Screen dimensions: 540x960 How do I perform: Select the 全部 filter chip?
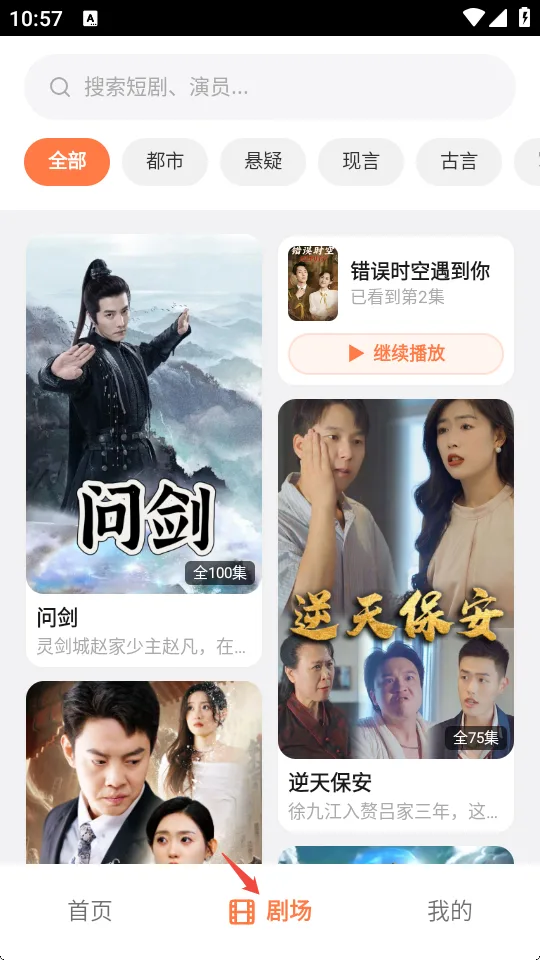click(x=67, y=162)
